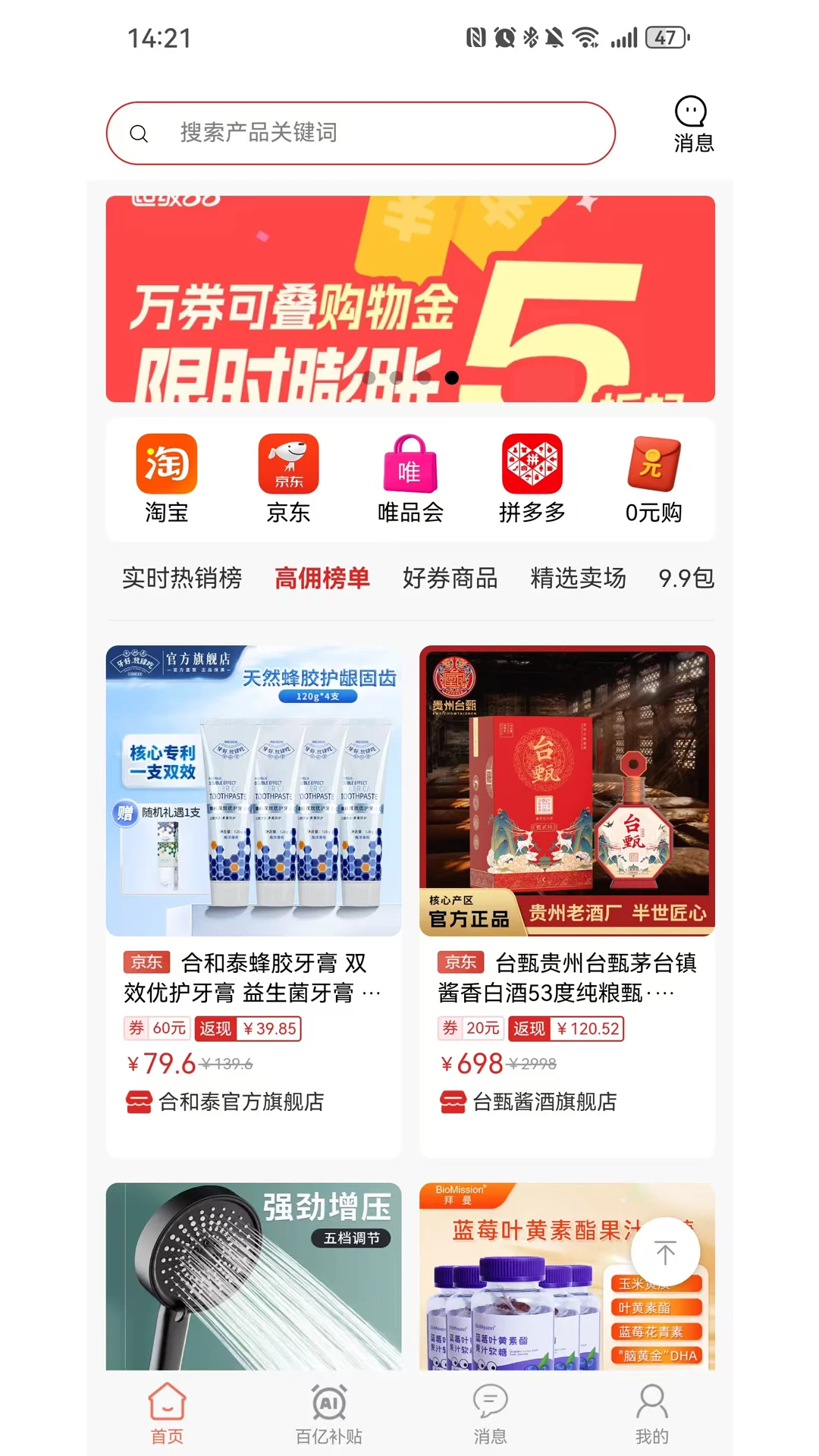Open the 万券可叠购物金 promo banner
819x1456 pixels.
(x=409, y=299)
